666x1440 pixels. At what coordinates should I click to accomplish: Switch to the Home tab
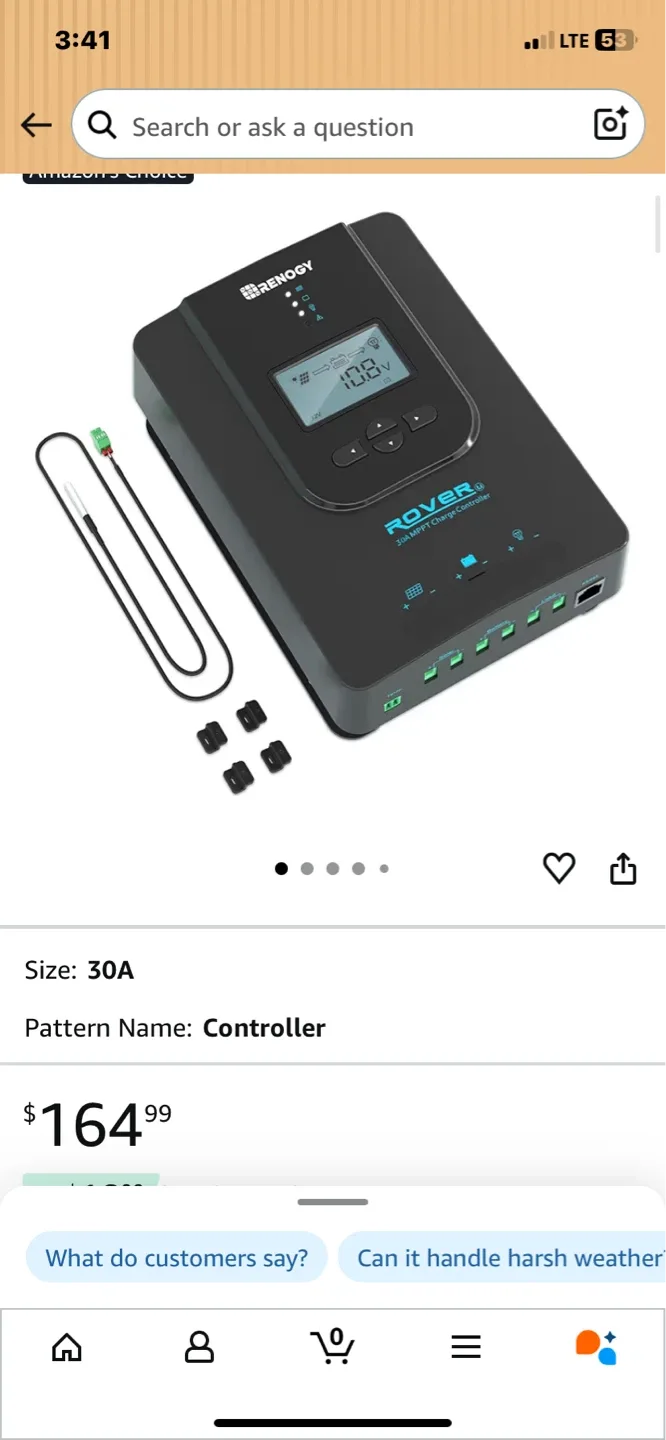[x=67, y=1347]
